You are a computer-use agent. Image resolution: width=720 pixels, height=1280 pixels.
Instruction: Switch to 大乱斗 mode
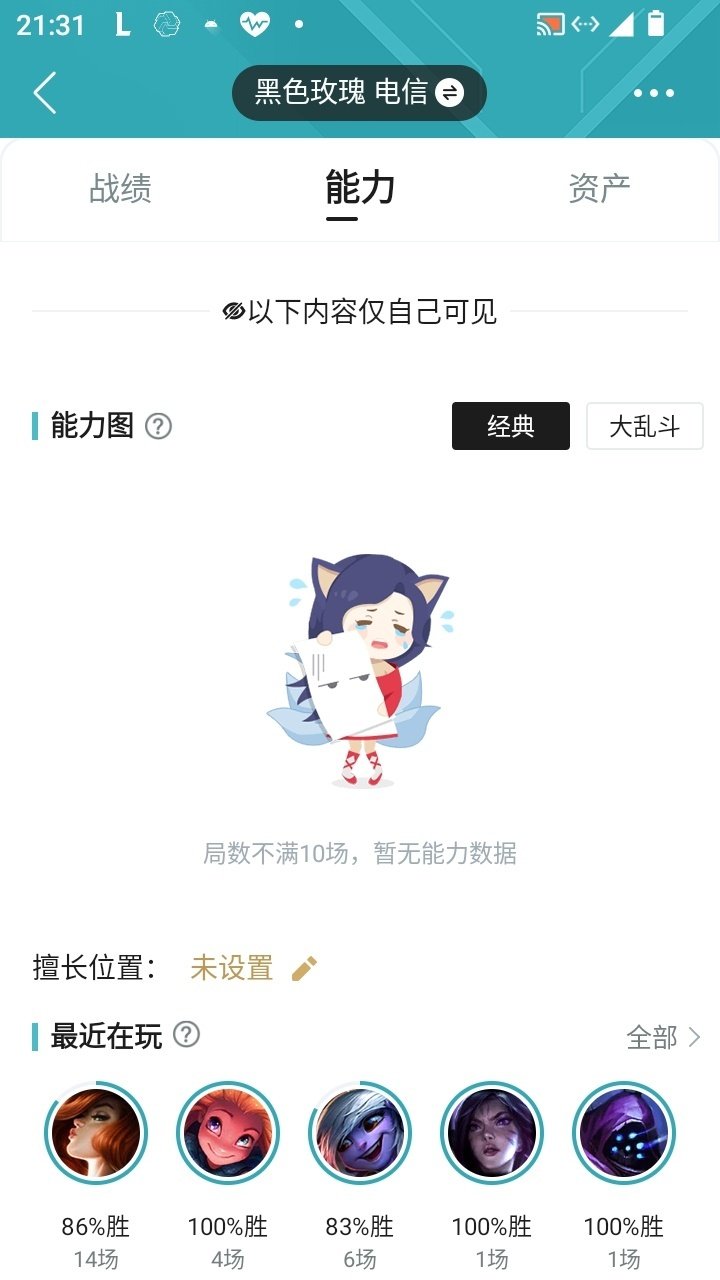(x=644, y=426)
